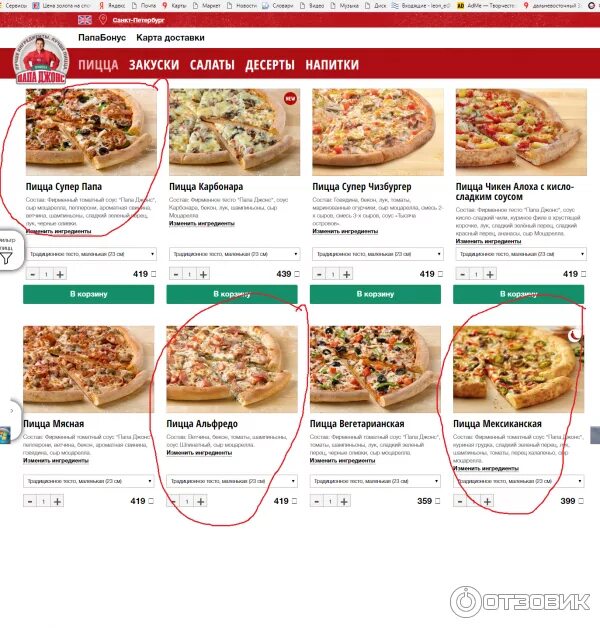The image size is (600, 628).
Task: Decrease quantity for Пицца Вегетарианская
Action: point(318,501)
